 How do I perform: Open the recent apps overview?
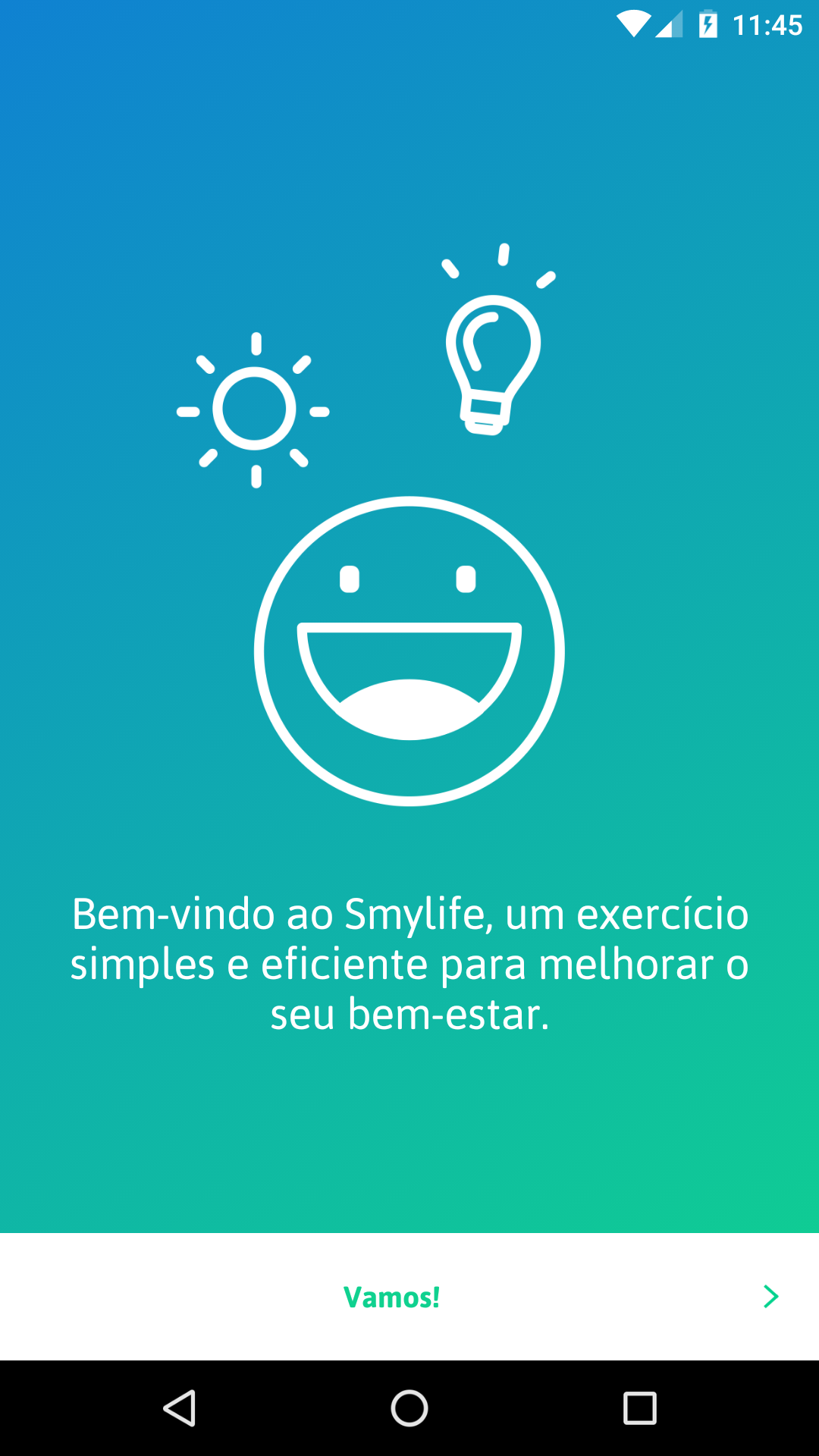pyautogui.click(x=639, y=1408)
